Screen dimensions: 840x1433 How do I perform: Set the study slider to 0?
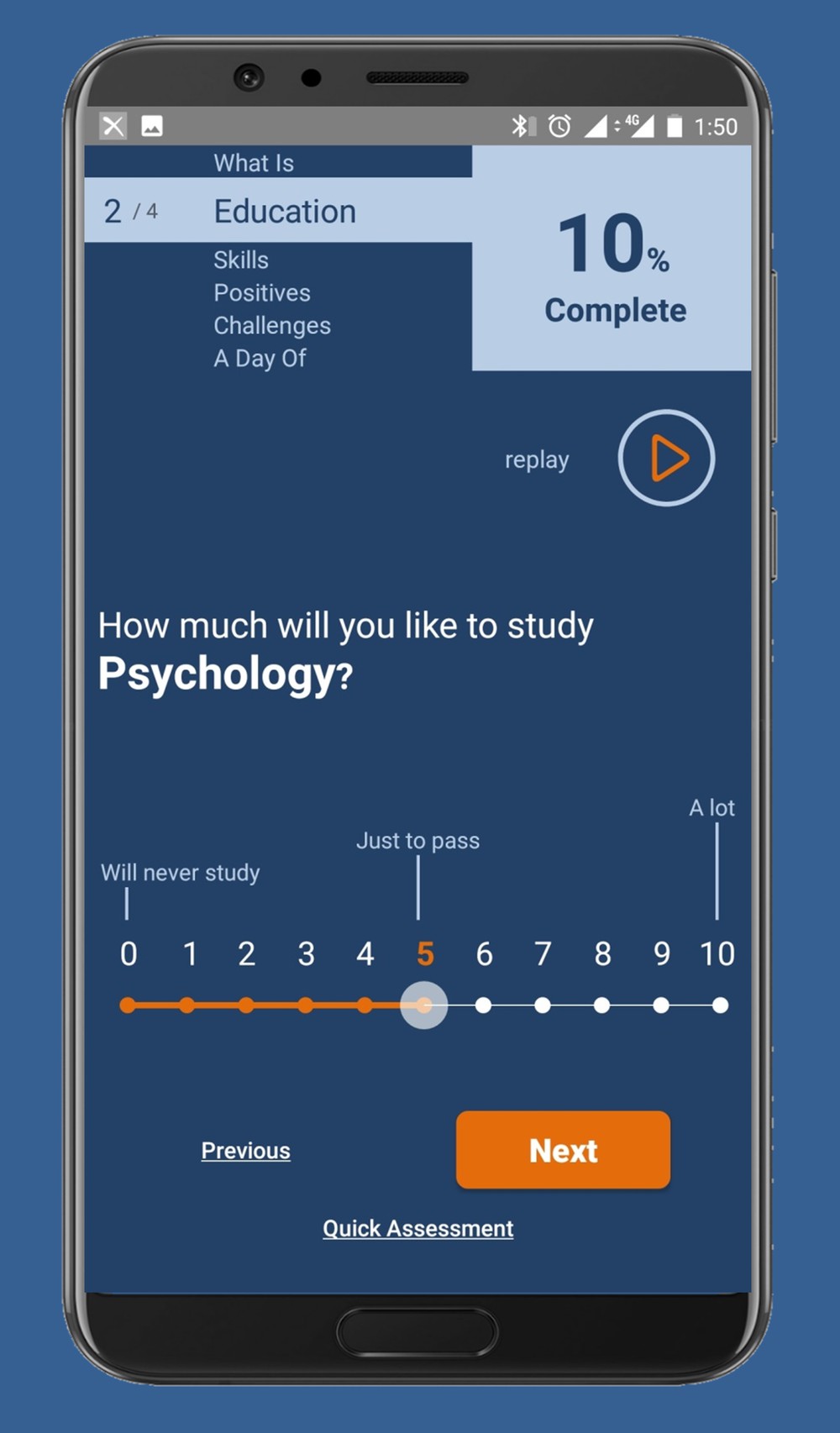coord(128,1005)
